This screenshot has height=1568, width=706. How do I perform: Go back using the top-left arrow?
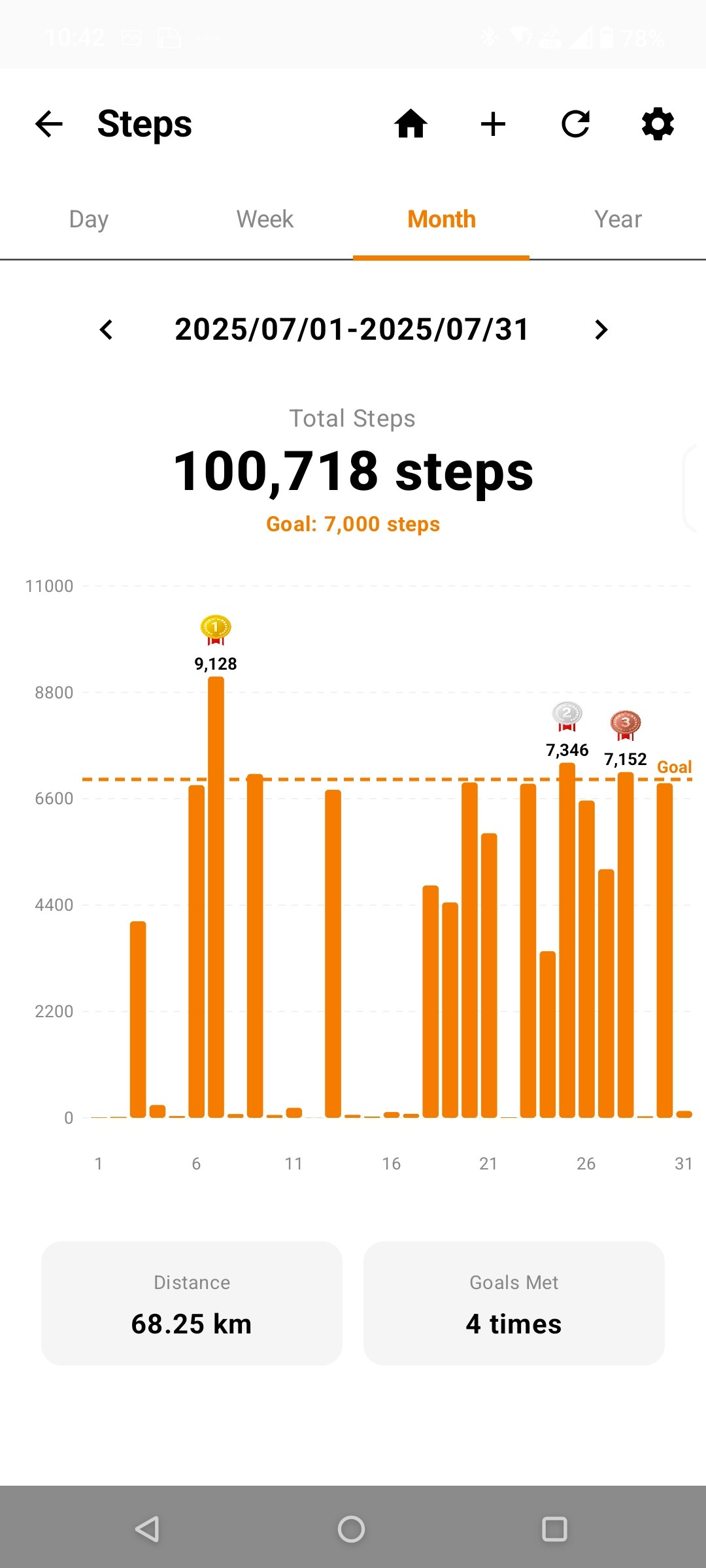click(x=49, y=124)
